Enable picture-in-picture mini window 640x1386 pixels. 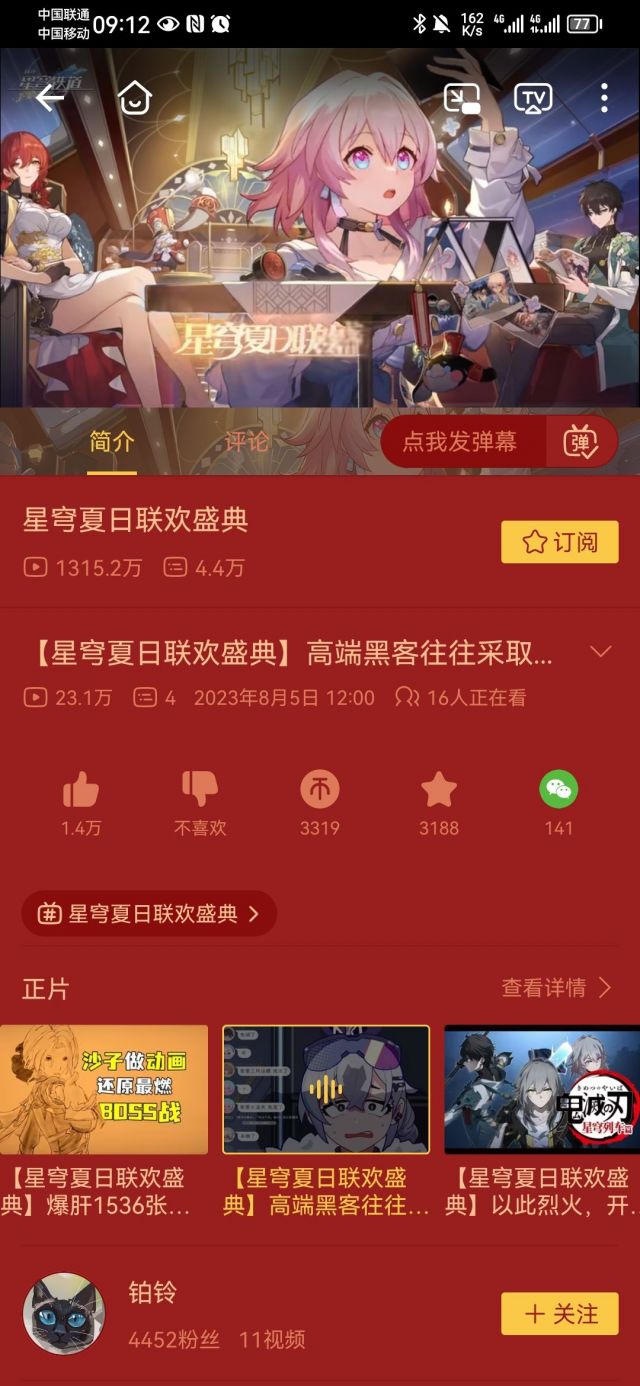click(x=462, y=98)
